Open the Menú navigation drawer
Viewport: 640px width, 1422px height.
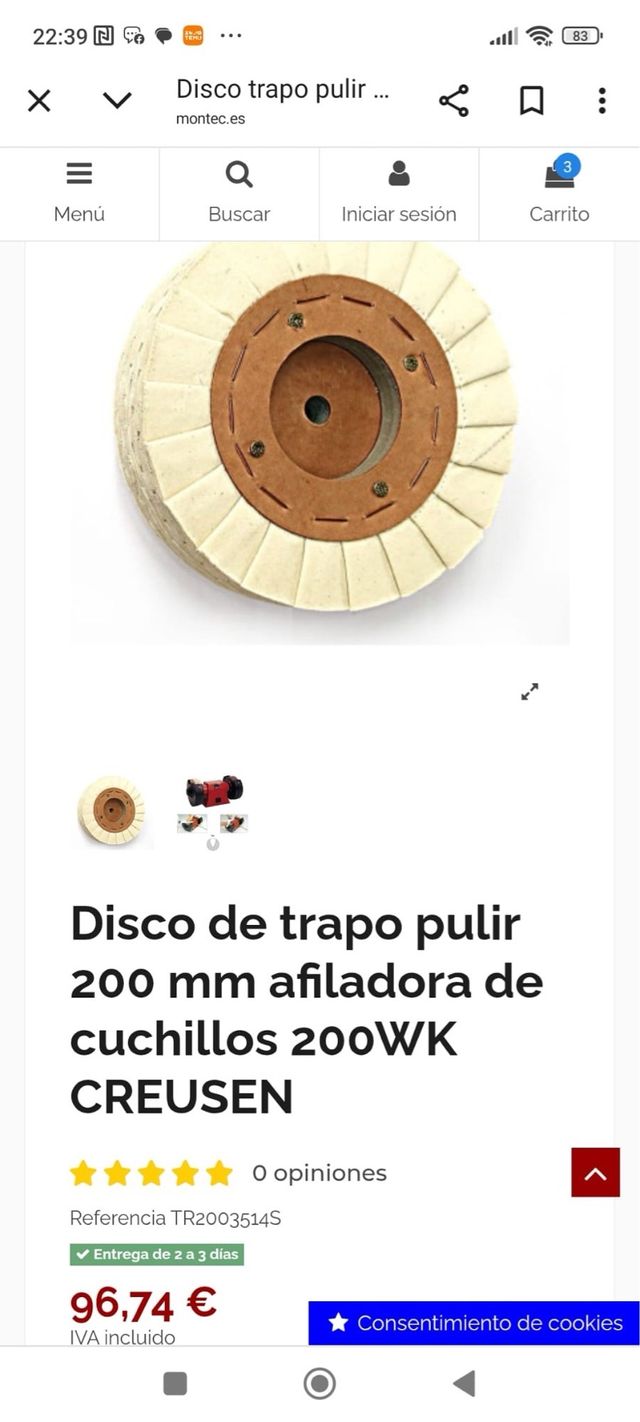79,193
